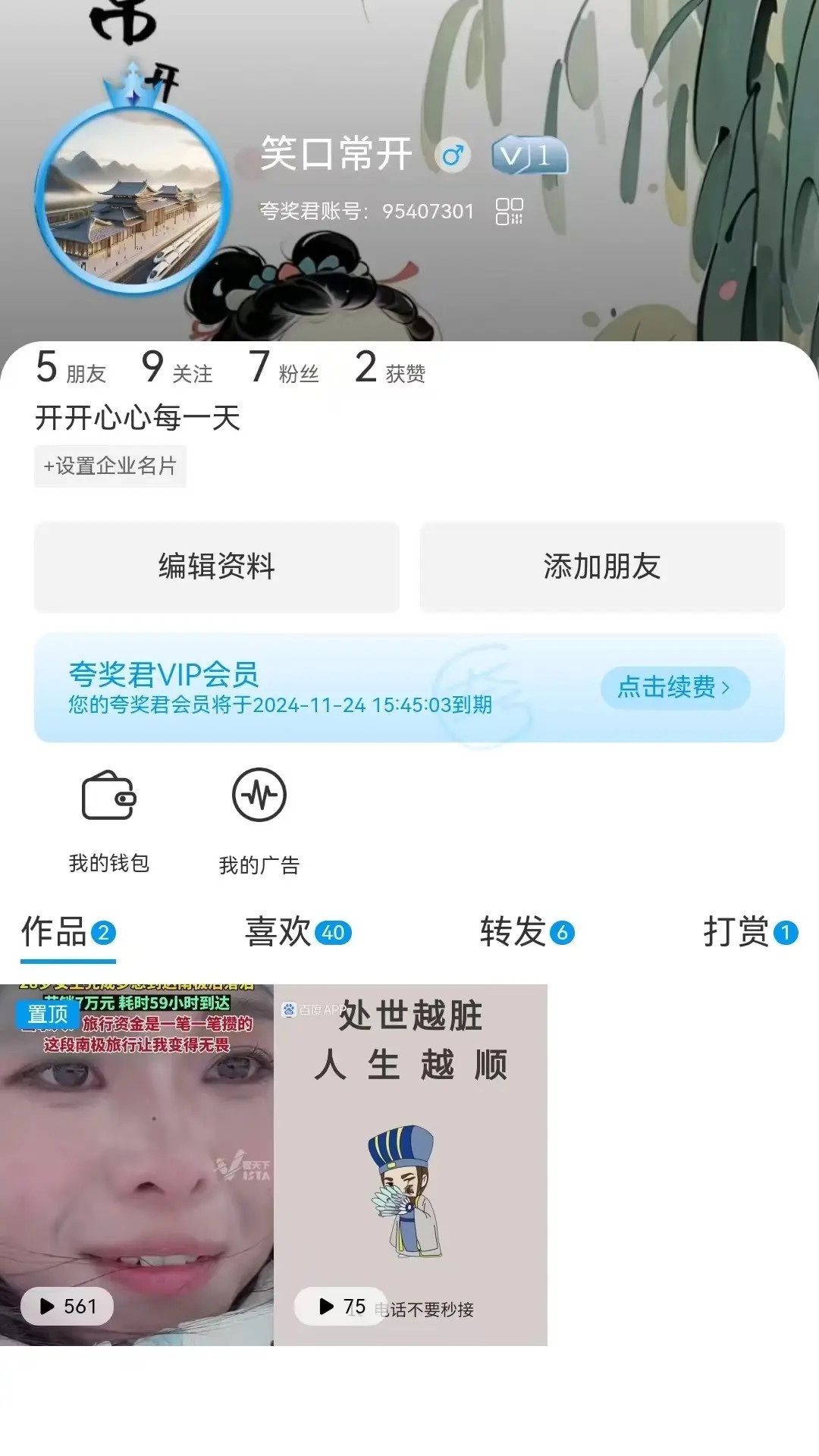Open the 粉丝 fans count
The image size is (819, 1456).
tap(285, 368)
